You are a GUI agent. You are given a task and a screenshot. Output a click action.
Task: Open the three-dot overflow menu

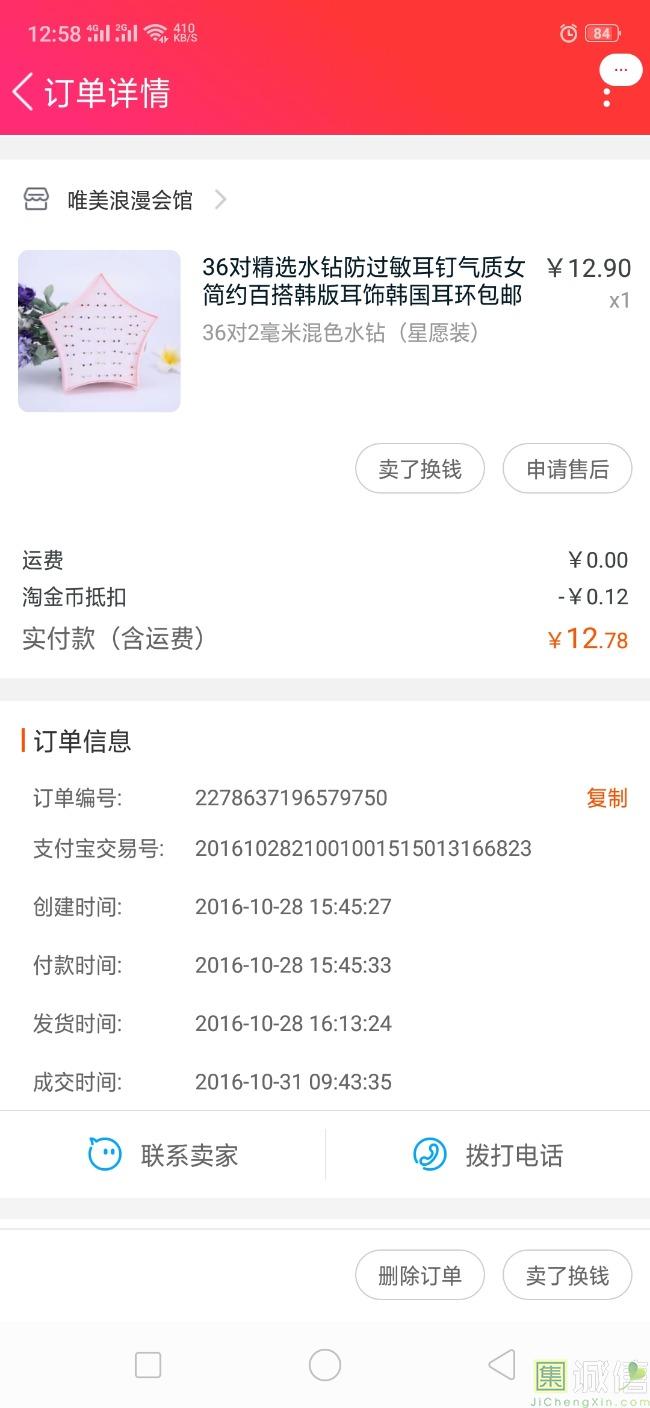point(607,97)
